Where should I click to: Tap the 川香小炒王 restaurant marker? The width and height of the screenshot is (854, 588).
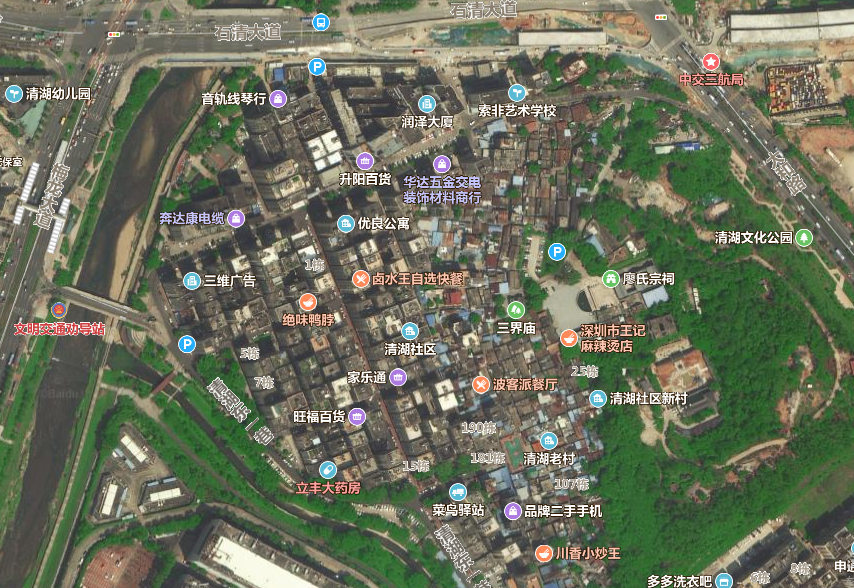click(543, 553)
